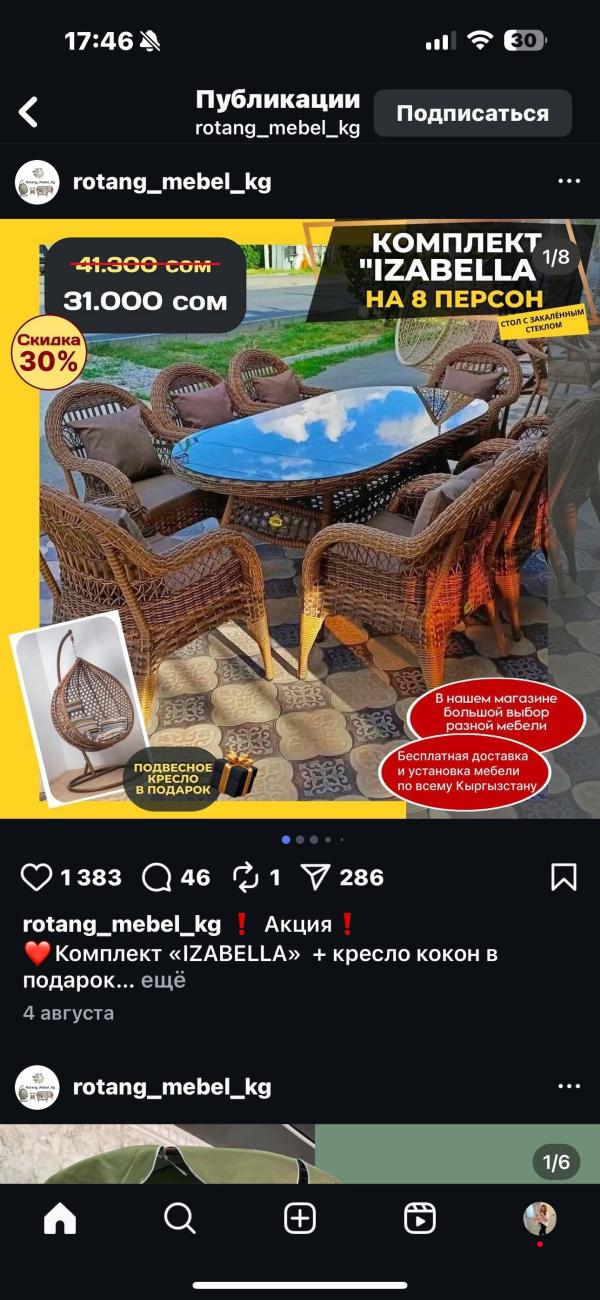Tap the Подписаться button

pos(472,113)
